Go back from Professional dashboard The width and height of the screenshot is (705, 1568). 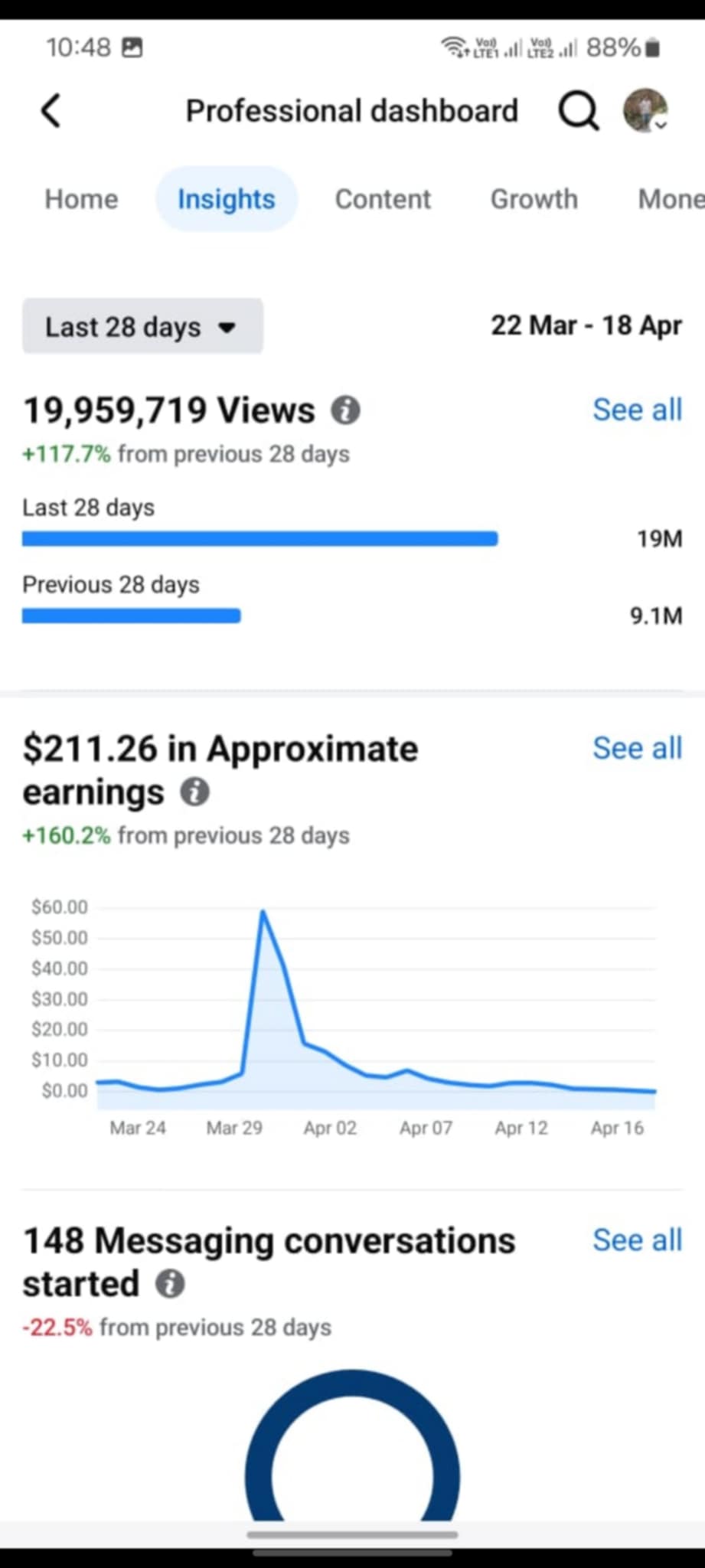click(51, 111)
